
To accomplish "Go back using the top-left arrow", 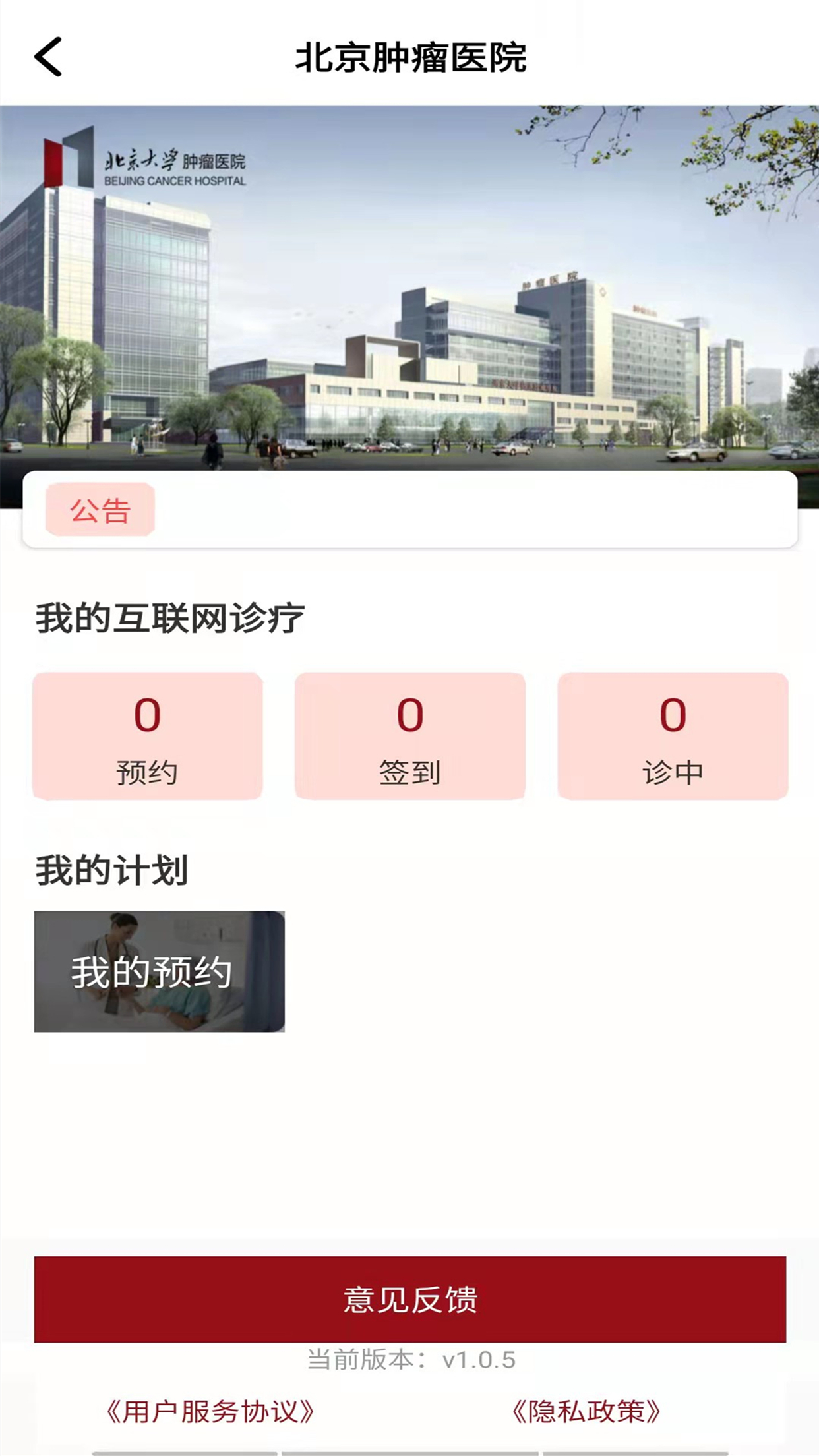I will (x=48, y=57).
